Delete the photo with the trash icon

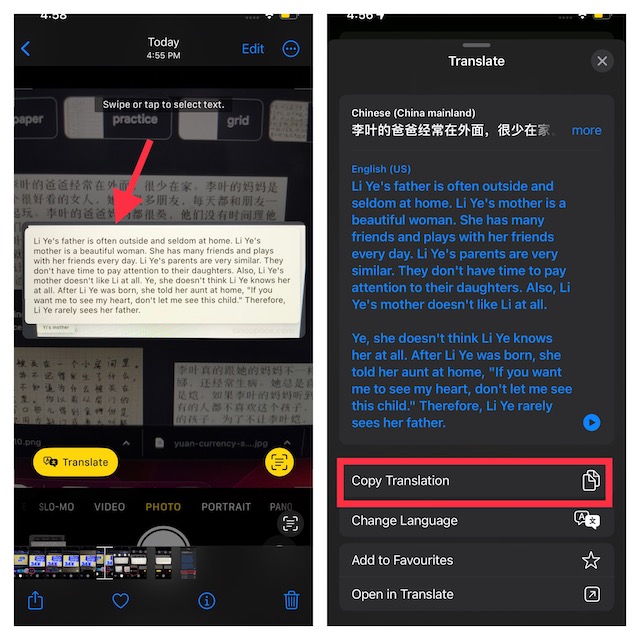coord(291,600)
